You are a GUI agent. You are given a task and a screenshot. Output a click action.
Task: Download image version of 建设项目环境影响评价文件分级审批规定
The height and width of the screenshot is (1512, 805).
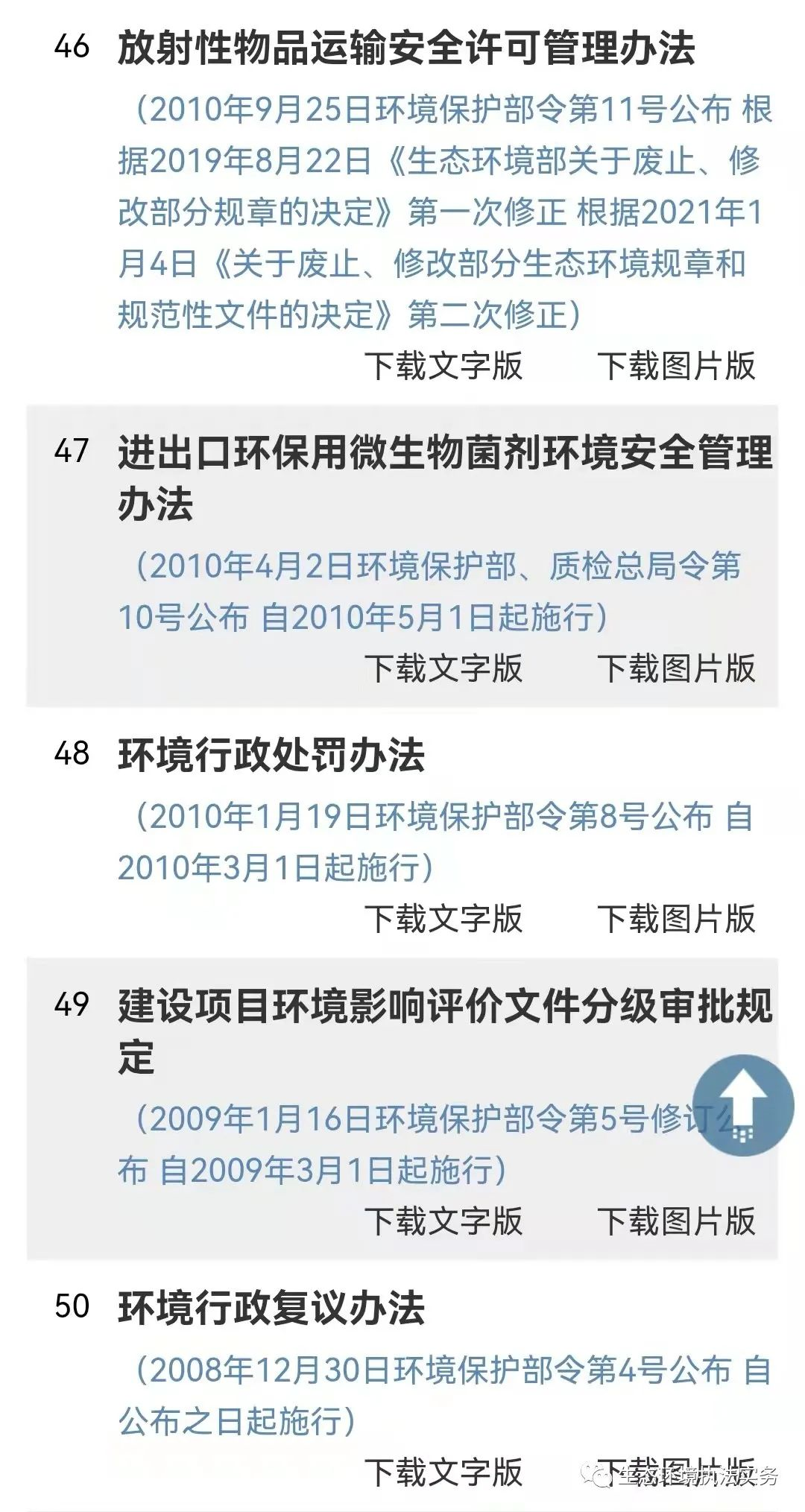point(675,1221)
